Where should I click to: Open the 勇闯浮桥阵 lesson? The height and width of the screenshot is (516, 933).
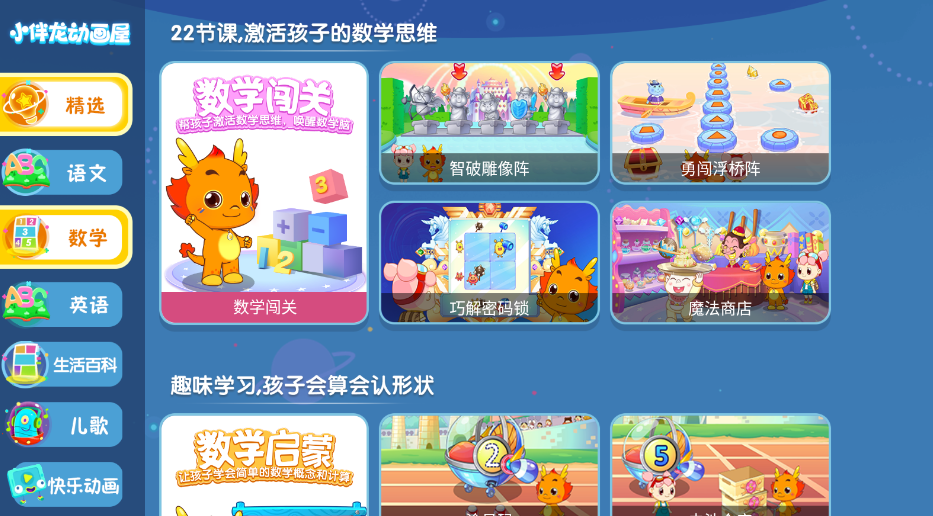[x=720, y=122]
